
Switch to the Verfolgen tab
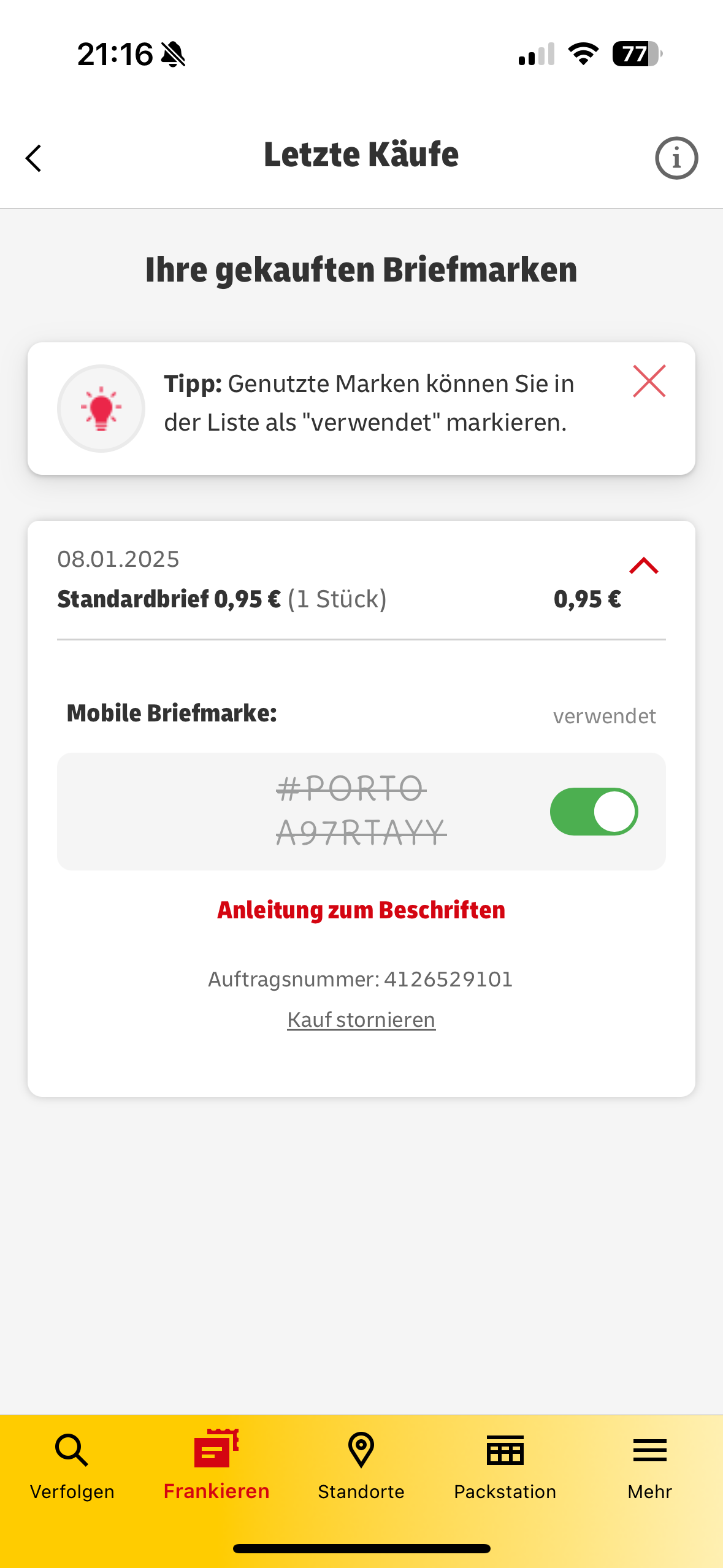point(72,1467)
